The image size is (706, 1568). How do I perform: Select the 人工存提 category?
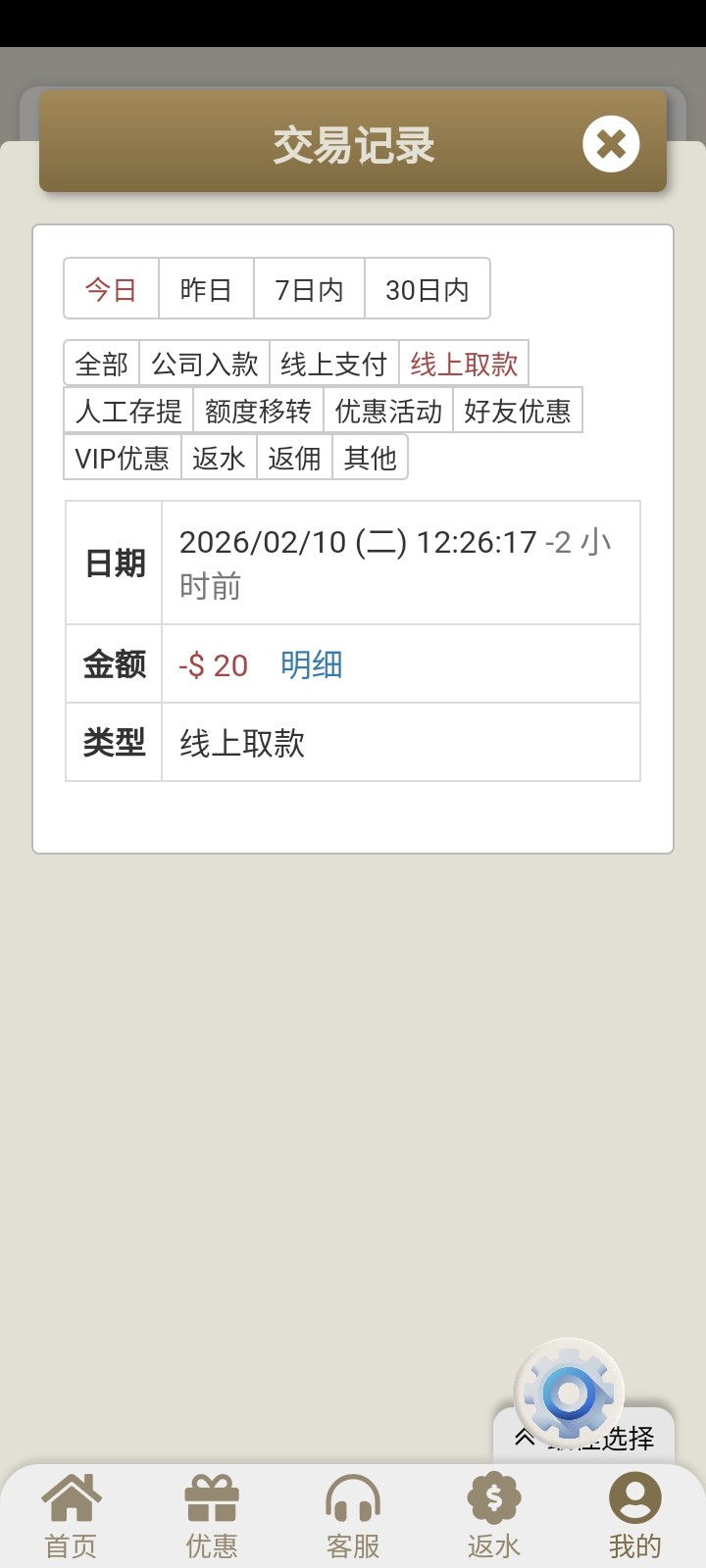(x=128, y=411)
